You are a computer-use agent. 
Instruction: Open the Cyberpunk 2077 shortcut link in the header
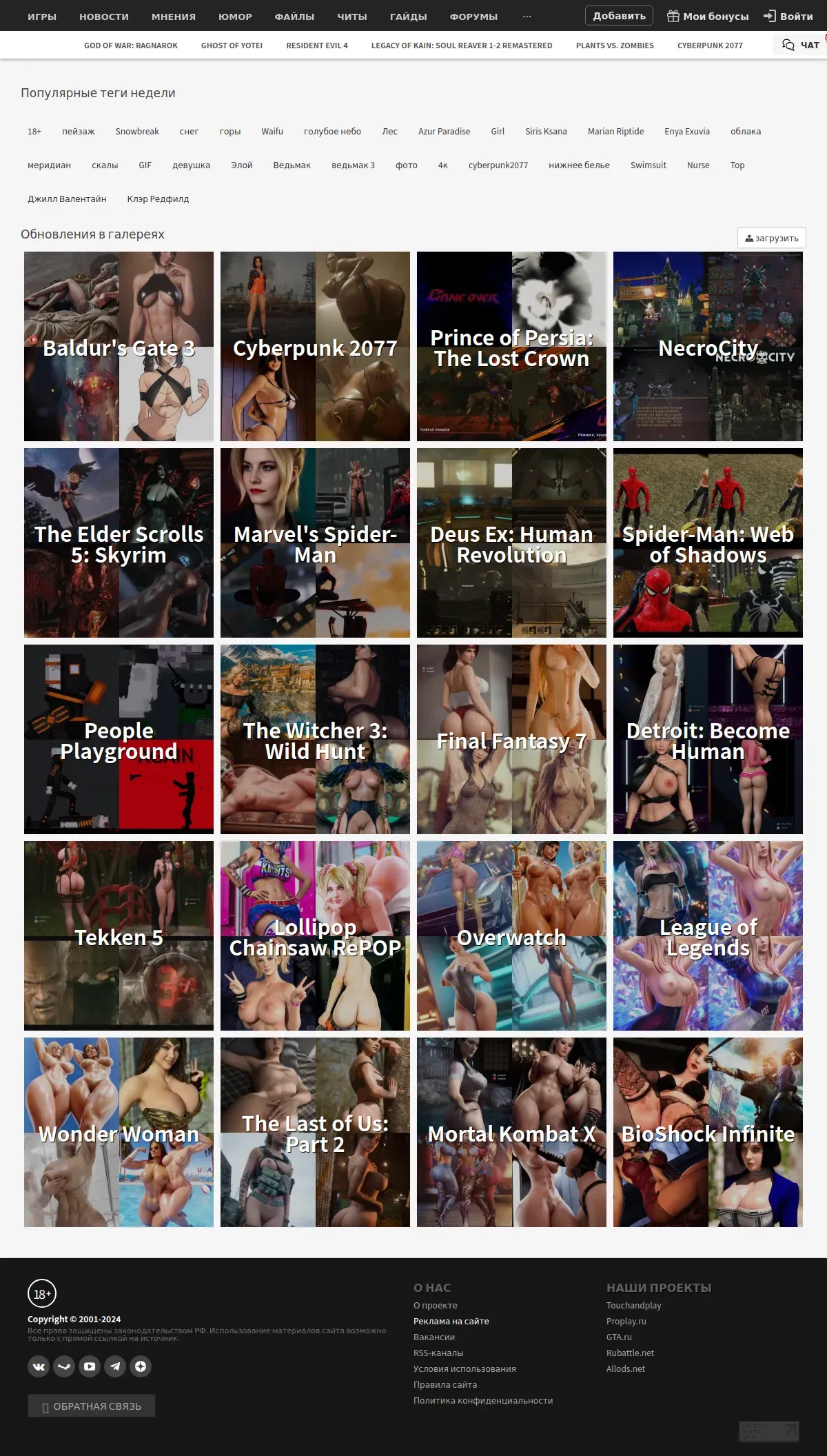point(710,45)
